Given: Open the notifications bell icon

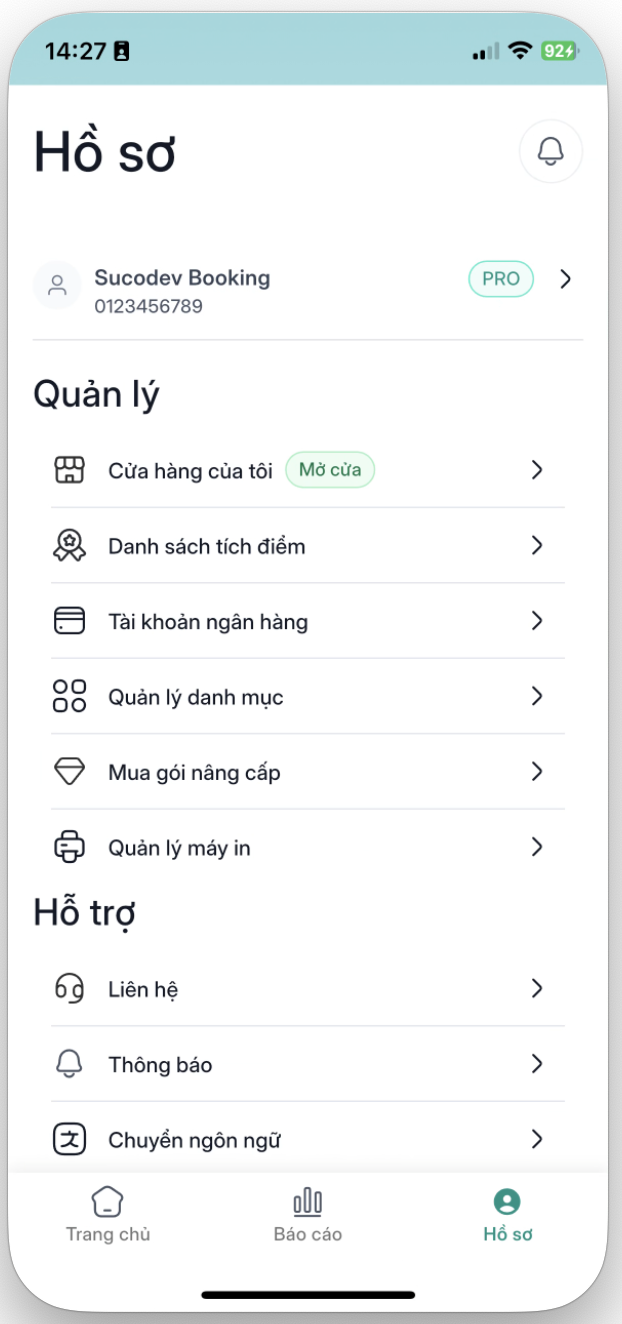Looking at the screenshot, I should point(551,152).
